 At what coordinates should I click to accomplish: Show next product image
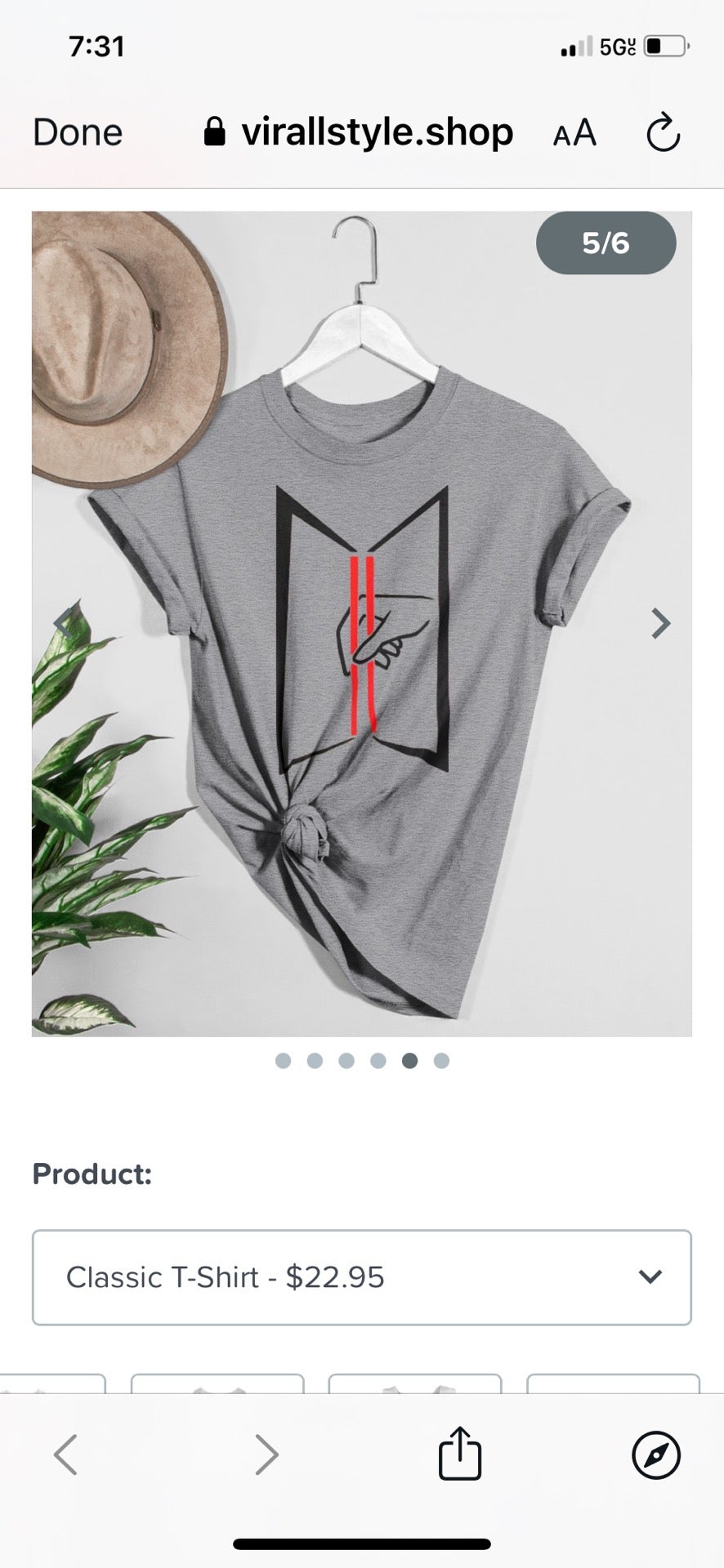pyautogui.click(x=660, y=624)
